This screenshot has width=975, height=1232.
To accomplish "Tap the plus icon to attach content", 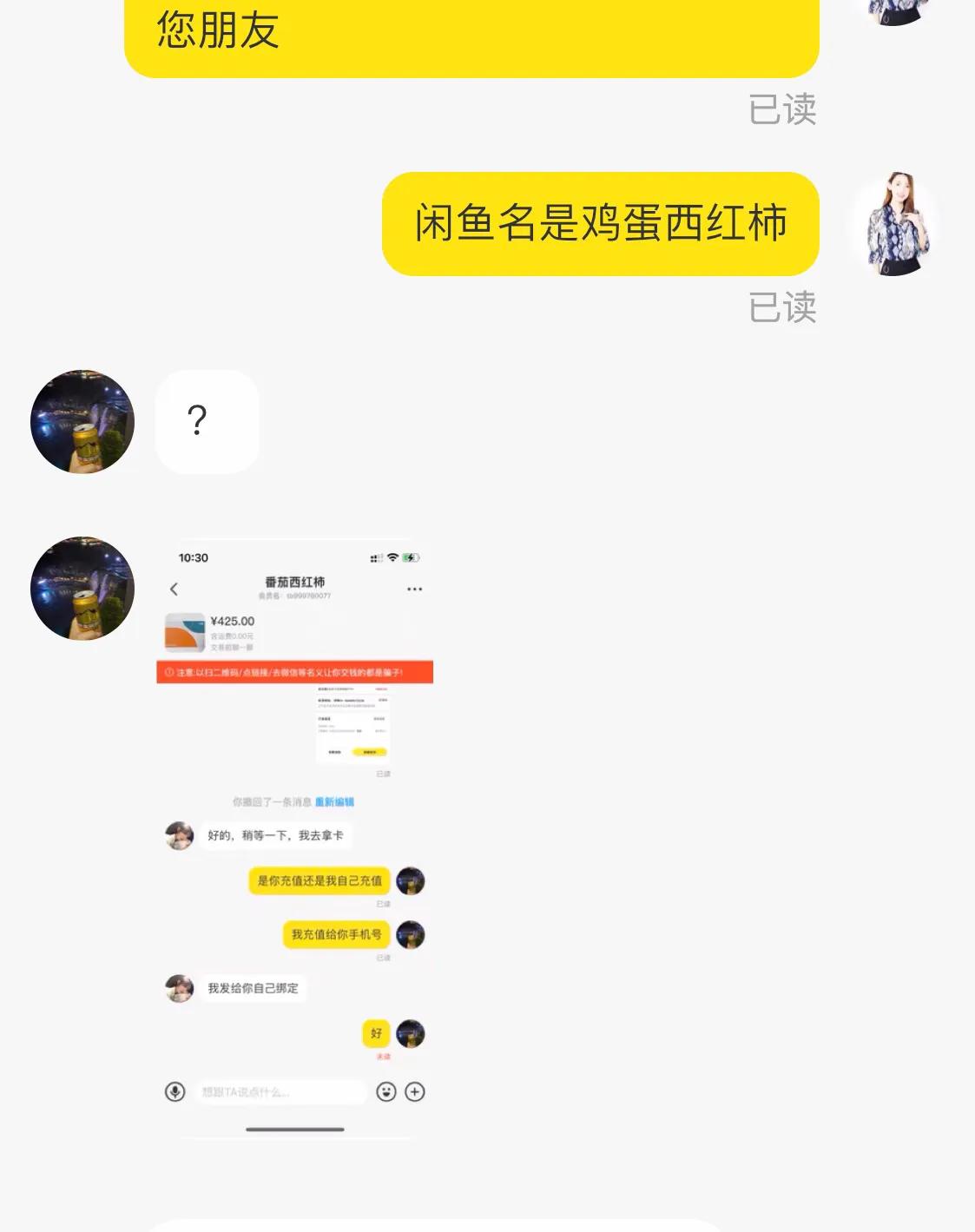I will pyautogui.click(x=415, y=1091).
